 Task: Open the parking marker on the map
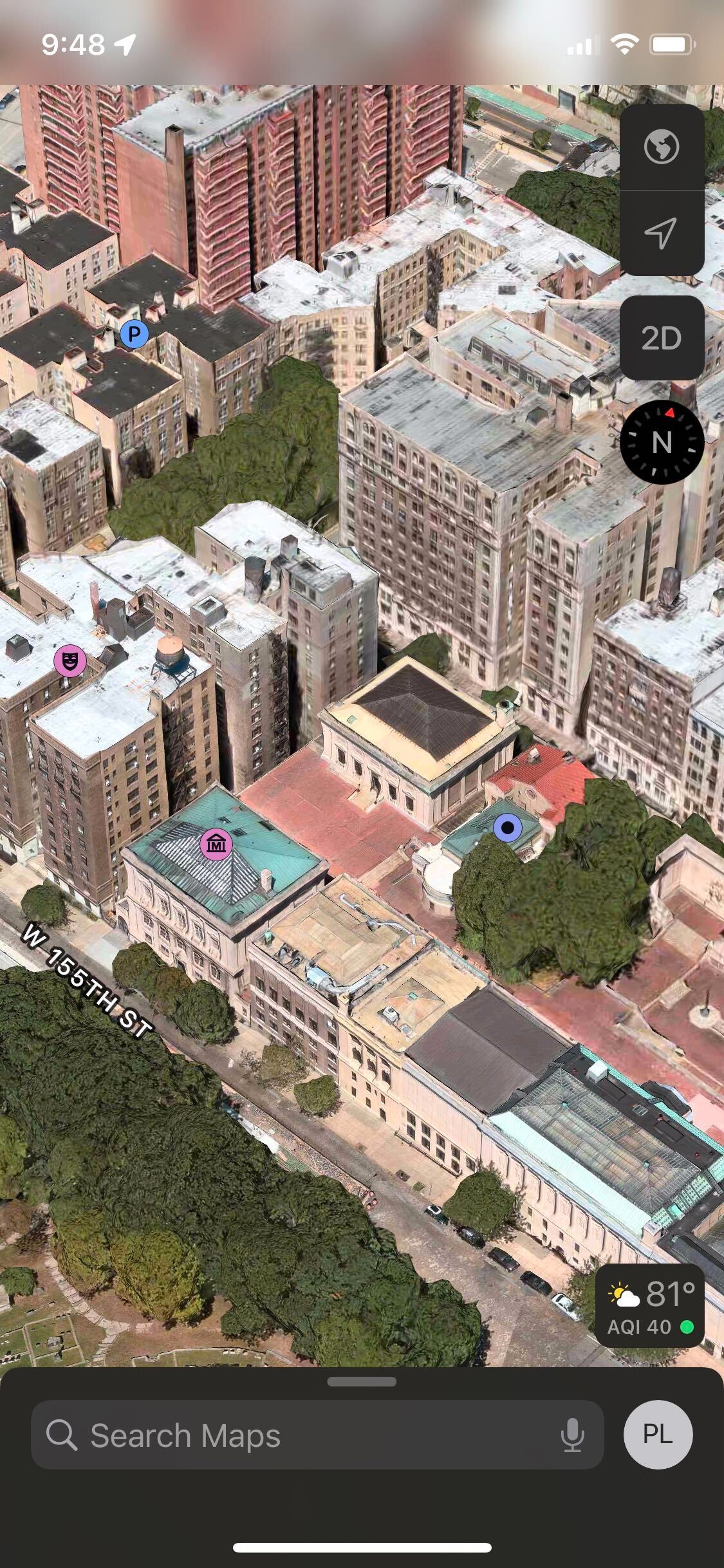tap(134, 334)
